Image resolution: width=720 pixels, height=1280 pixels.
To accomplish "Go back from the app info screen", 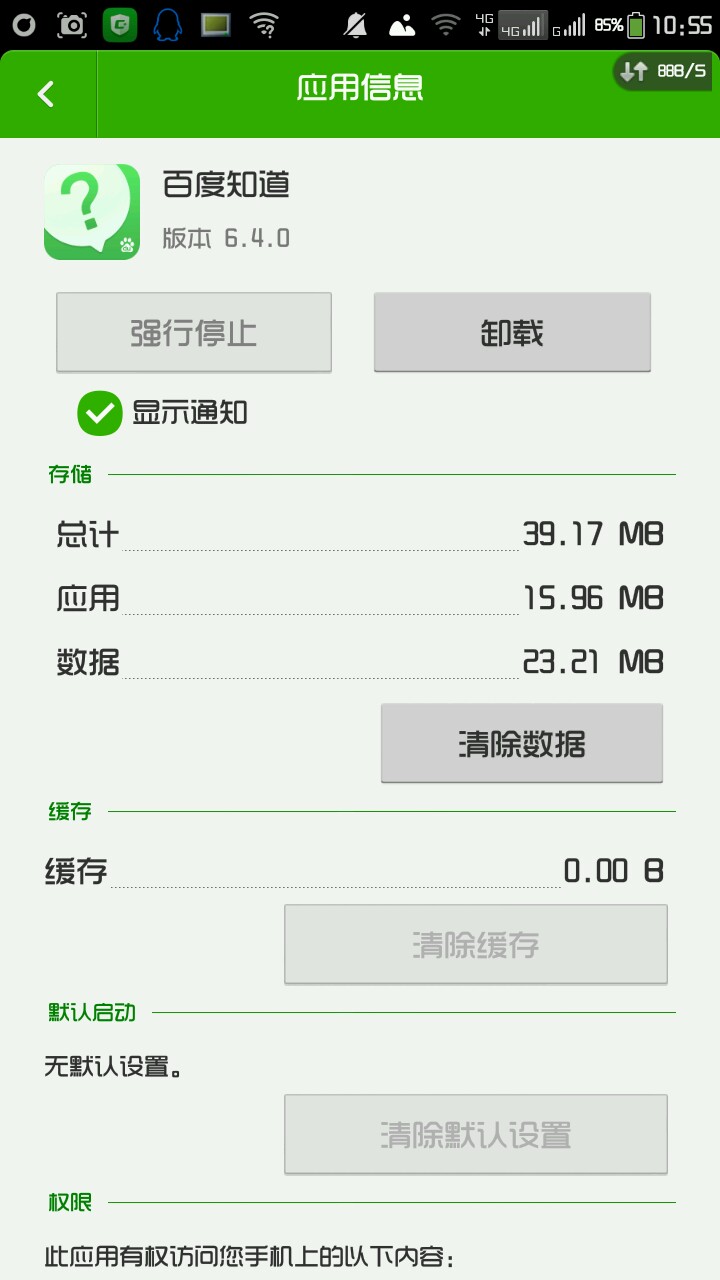I will [x=46, y=94].
